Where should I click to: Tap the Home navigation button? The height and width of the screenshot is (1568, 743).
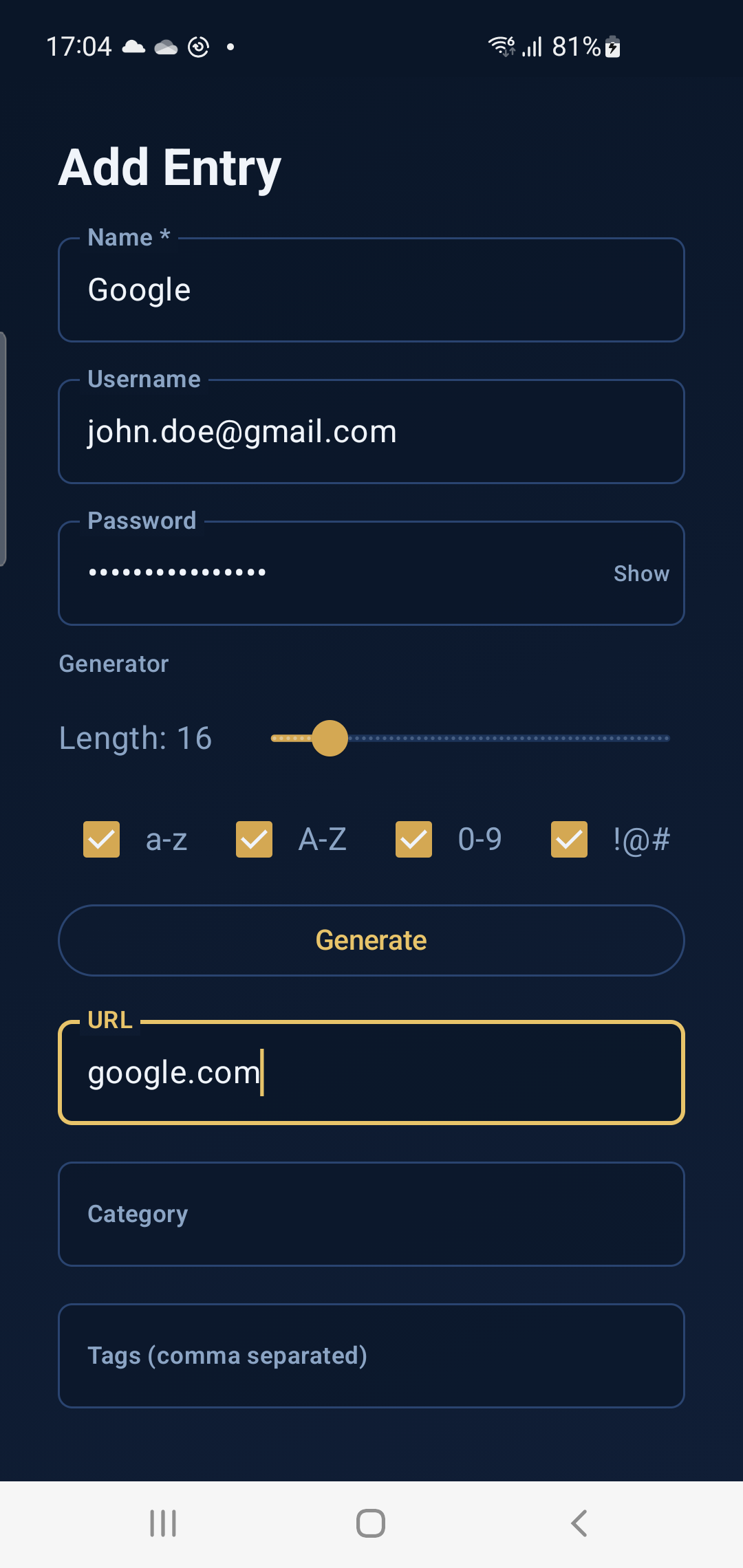(x=371, y=1522)
